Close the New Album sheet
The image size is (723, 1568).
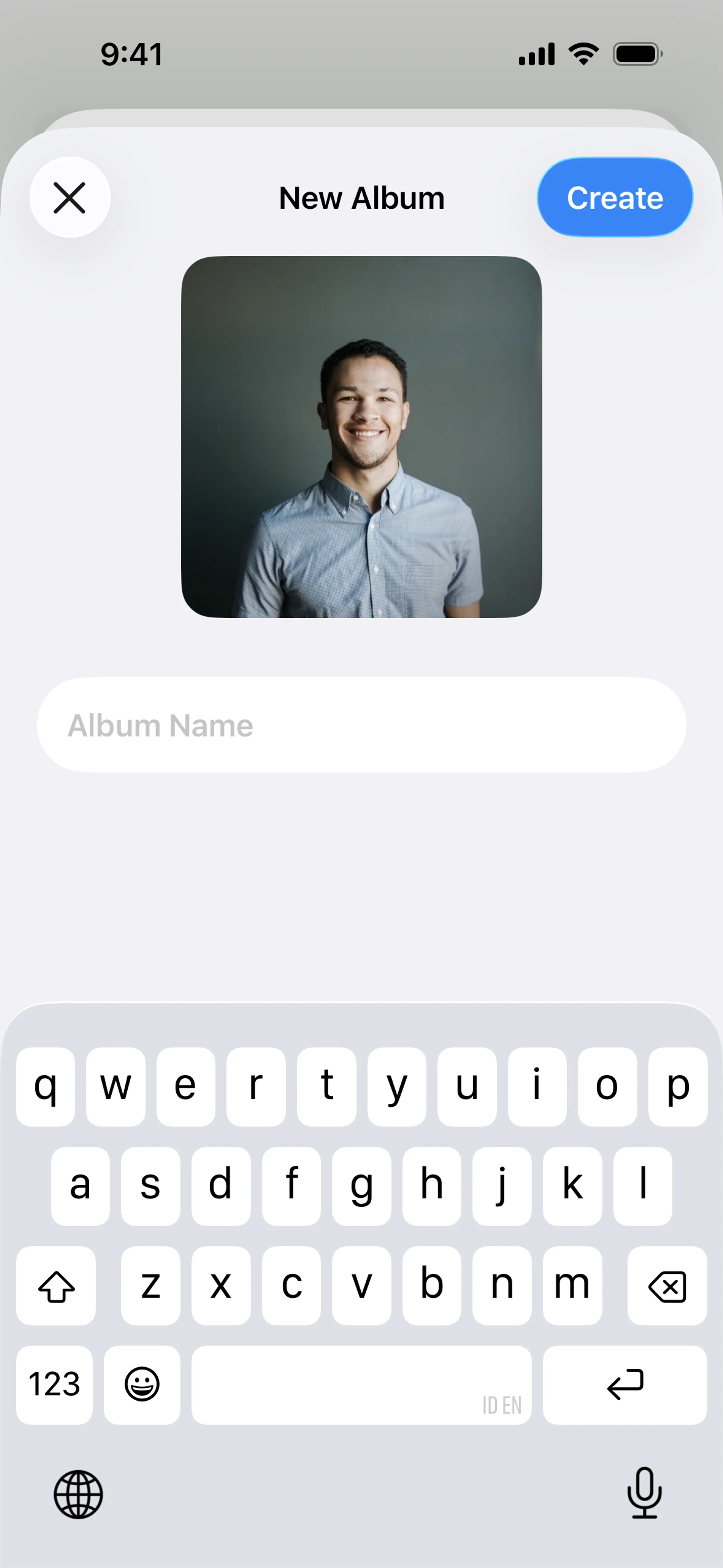(x=69, y=197)
